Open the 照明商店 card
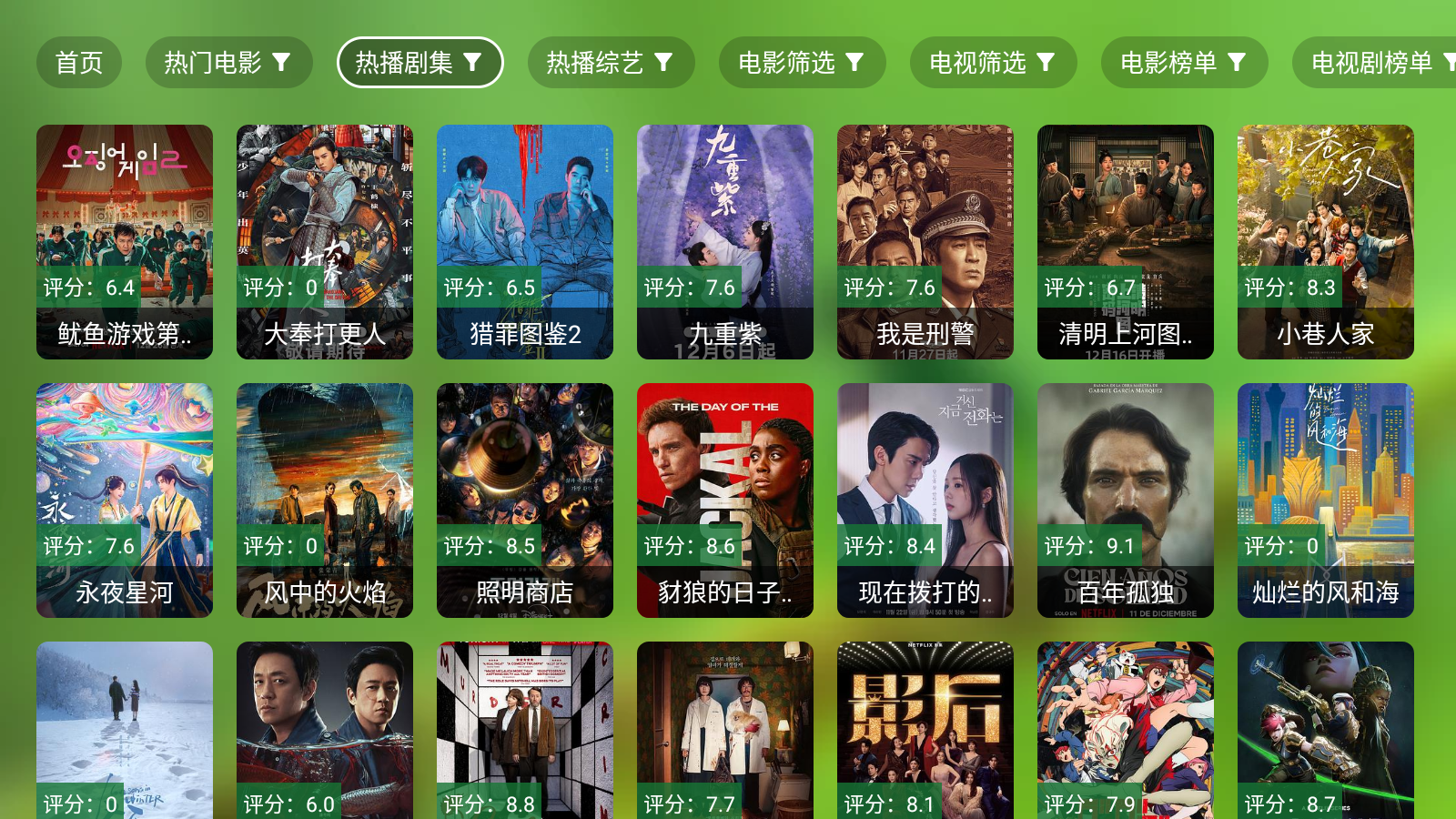 (525, 500)
